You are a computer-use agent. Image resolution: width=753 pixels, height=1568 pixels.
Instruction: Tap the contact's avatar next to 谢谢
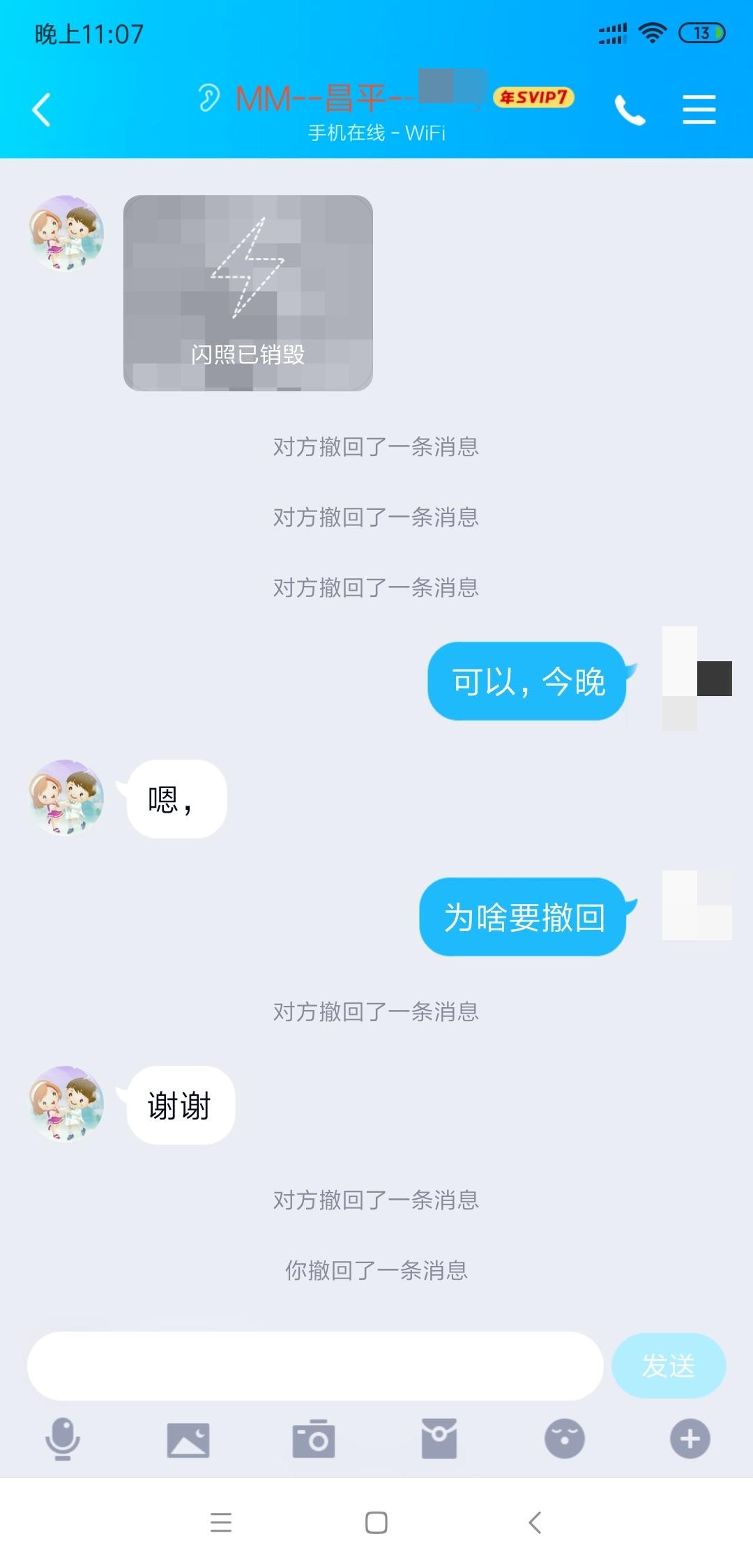point(64,1103)
